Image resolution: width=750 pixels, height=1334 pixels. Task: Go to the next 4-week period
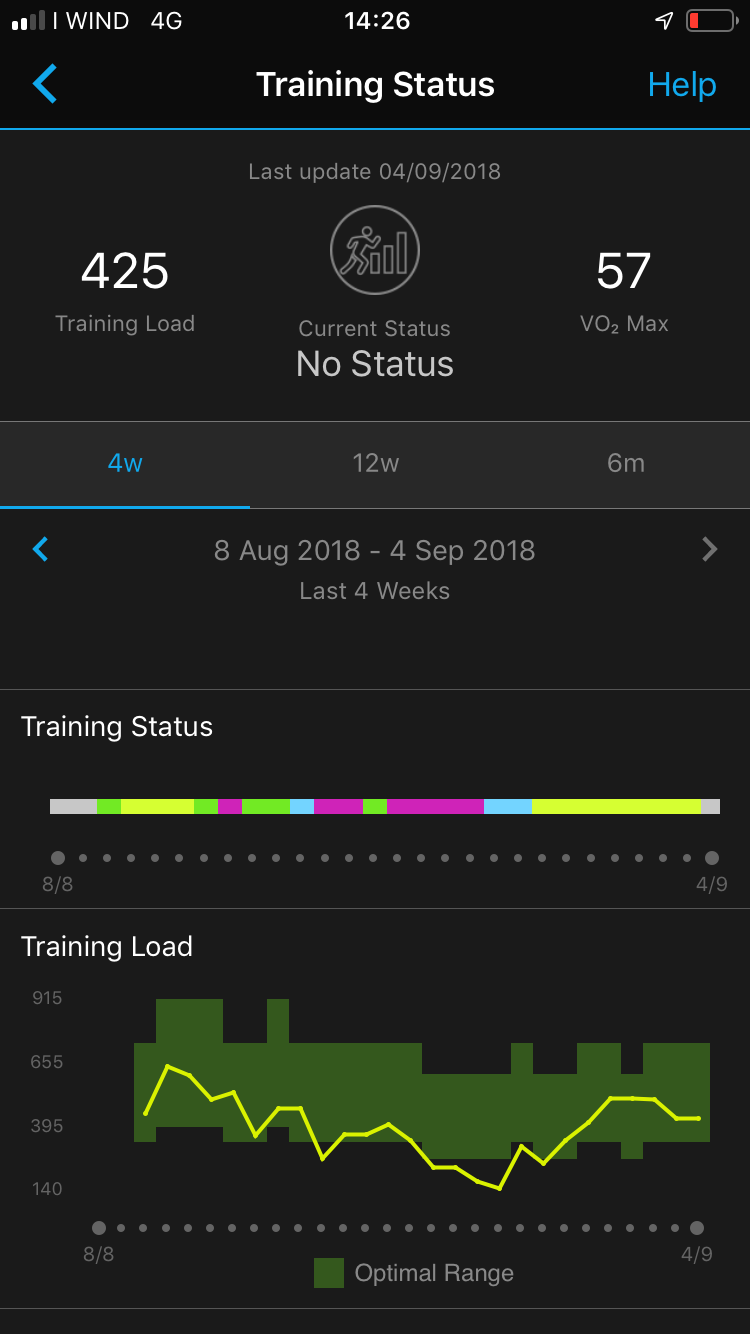tap(709, 549)
